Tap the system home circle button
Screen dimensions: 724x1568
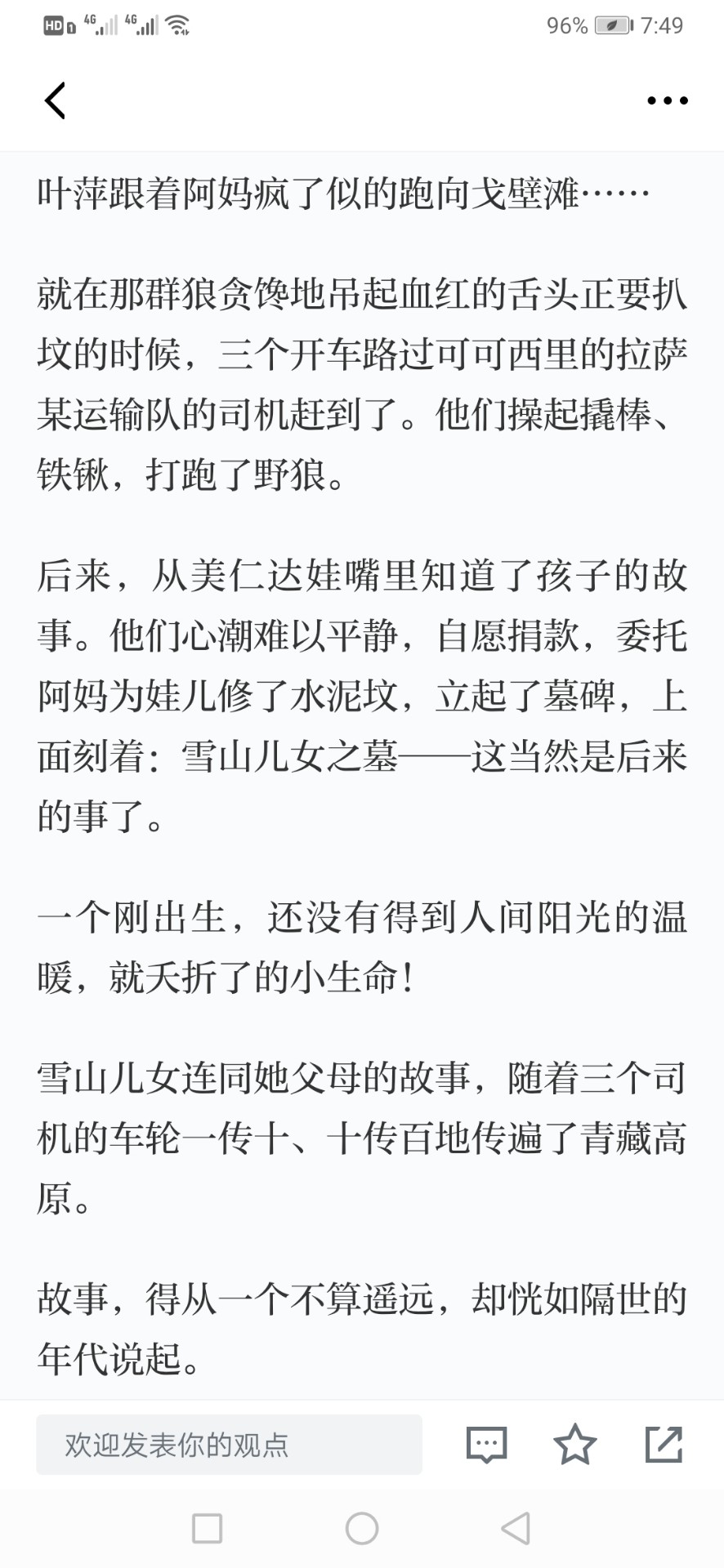click(x=362, y=1528)
